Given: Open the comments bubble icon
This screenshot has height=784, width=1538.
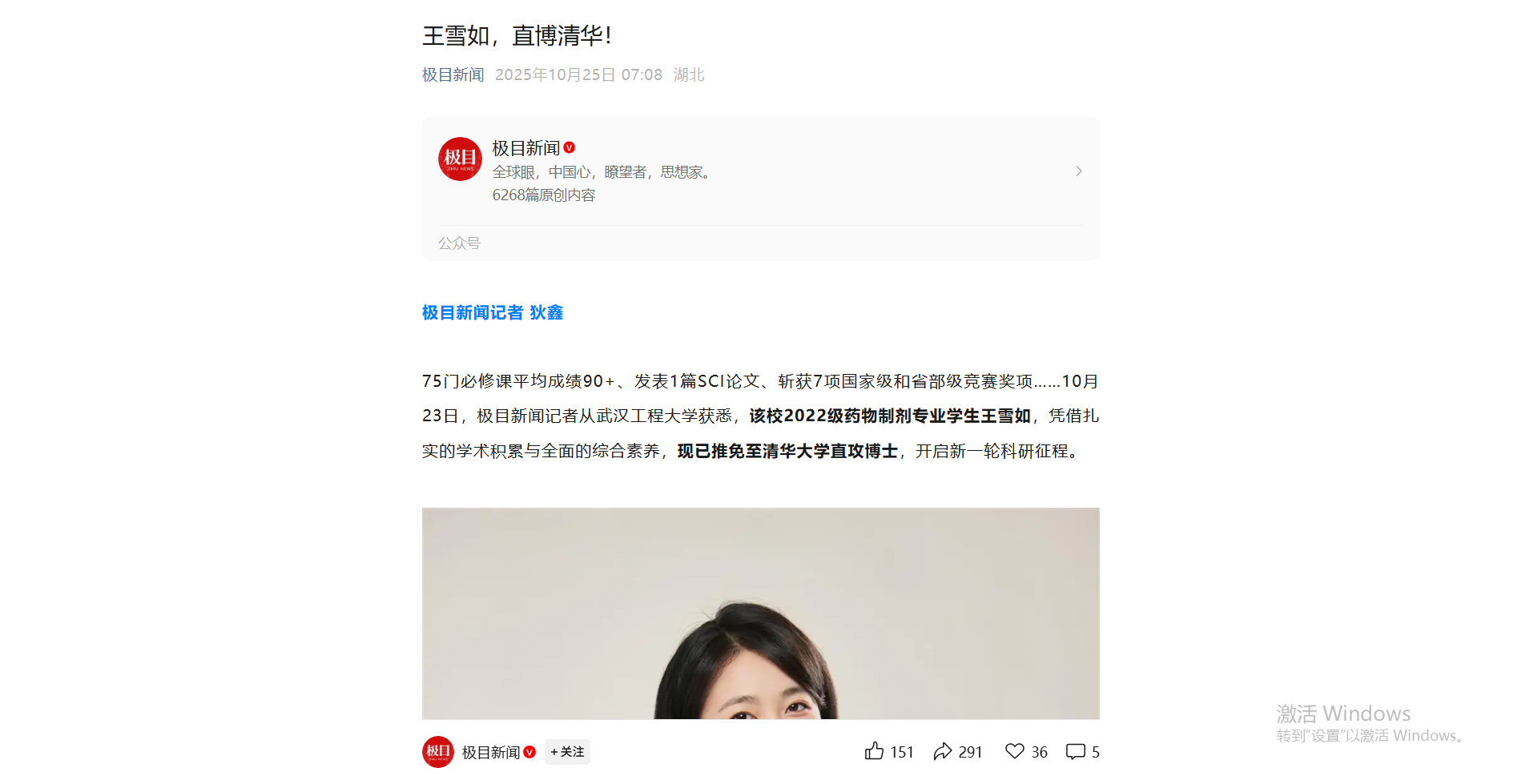Looking at the screenshot, I should (x=1075, y=751).
